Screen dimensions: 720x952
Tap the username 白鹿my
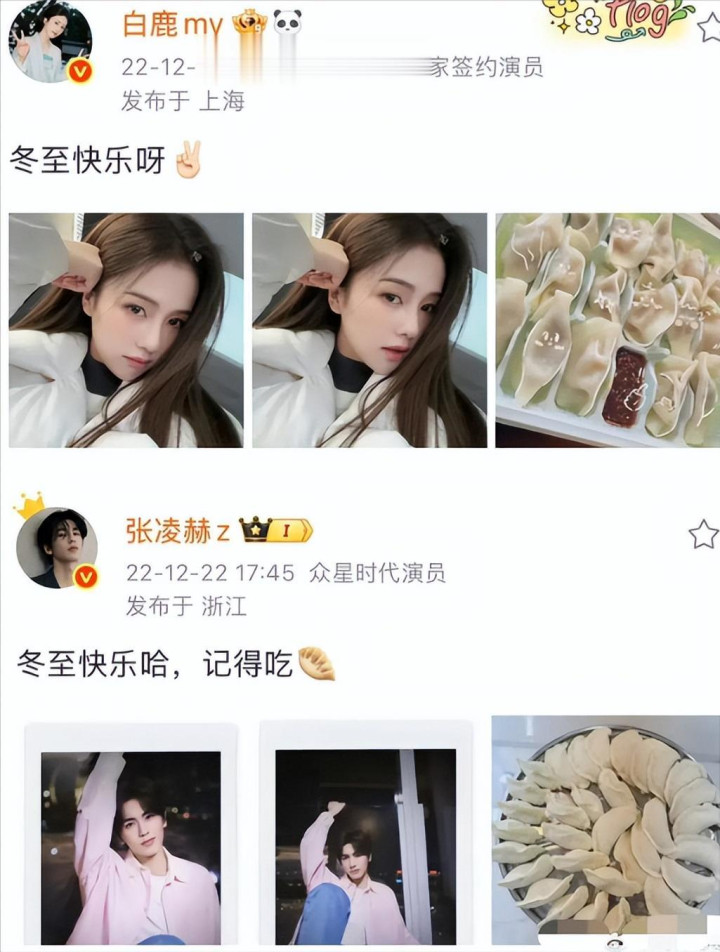click(x=173, y=25)
